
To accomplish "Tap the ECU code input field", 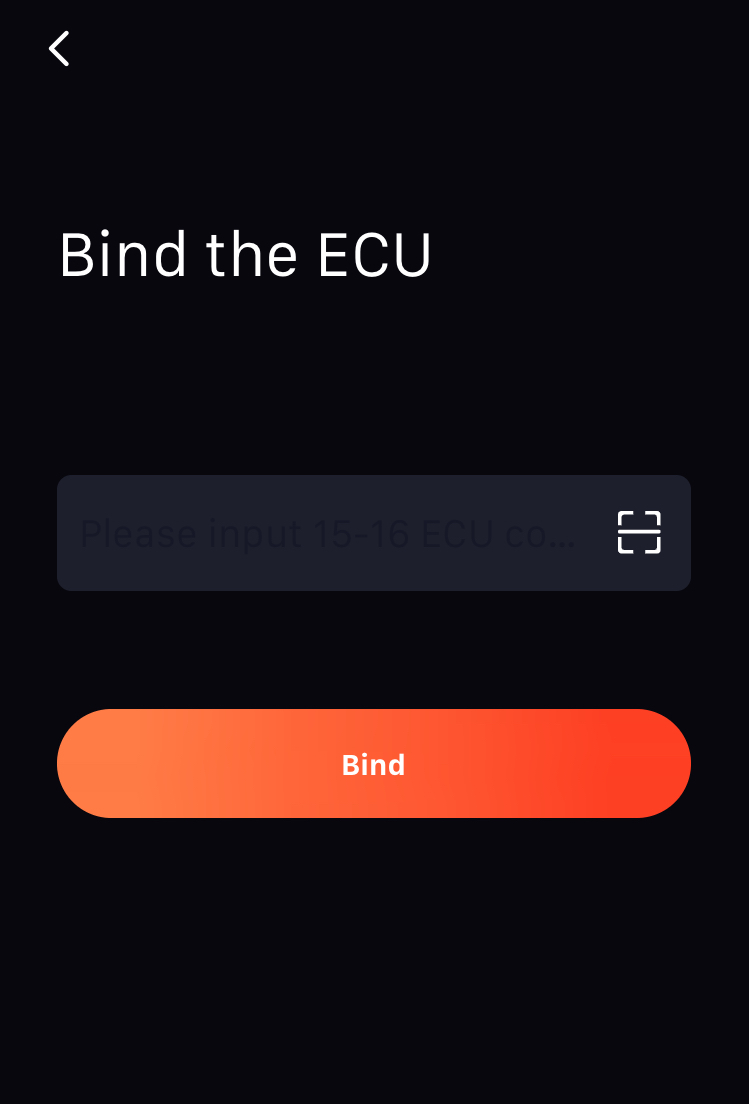I will 330,533.
